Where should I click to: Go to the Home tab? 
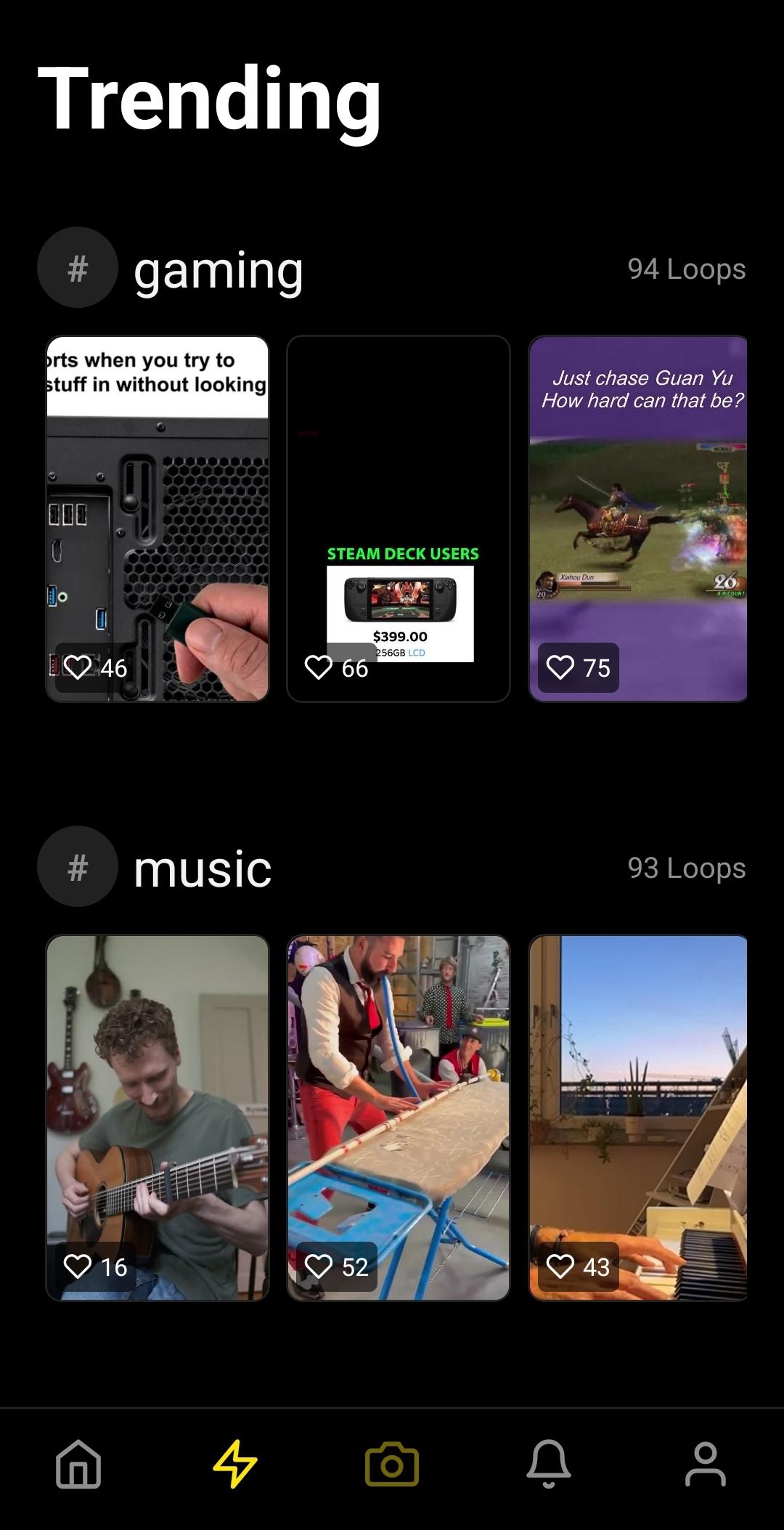pos(78,1464)
